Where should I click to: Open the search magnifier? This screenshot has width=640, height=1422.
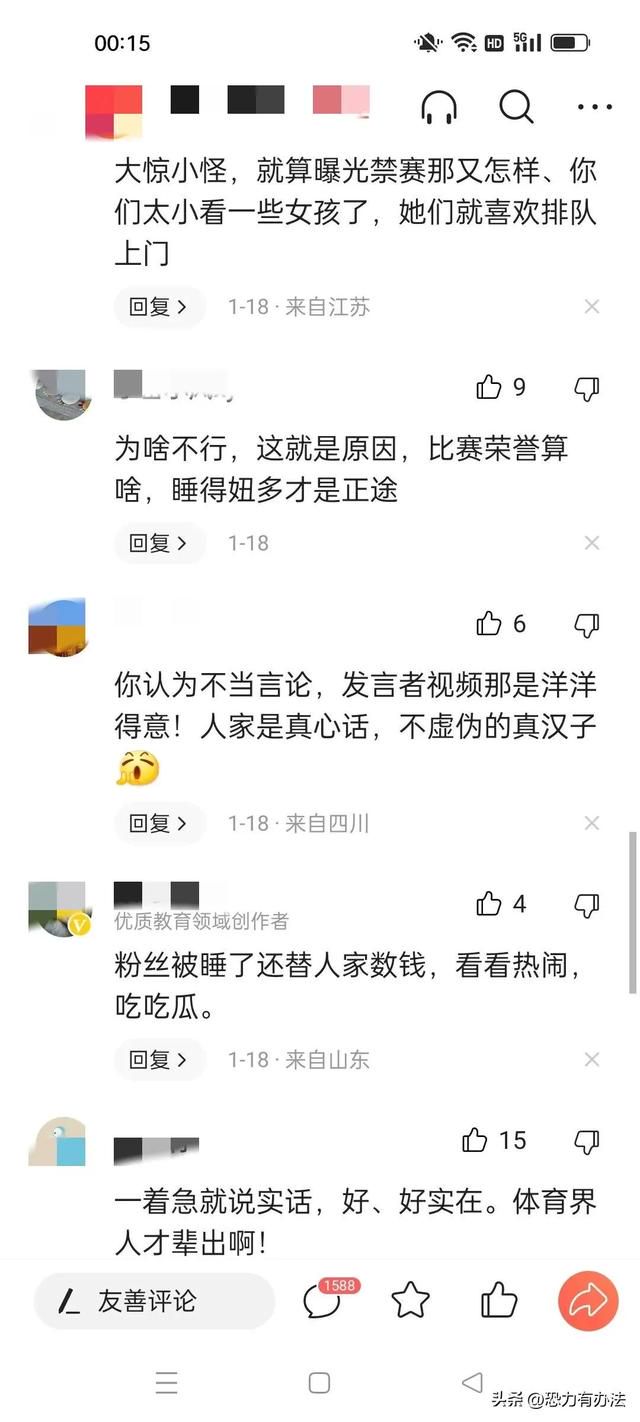coord(516,106)
